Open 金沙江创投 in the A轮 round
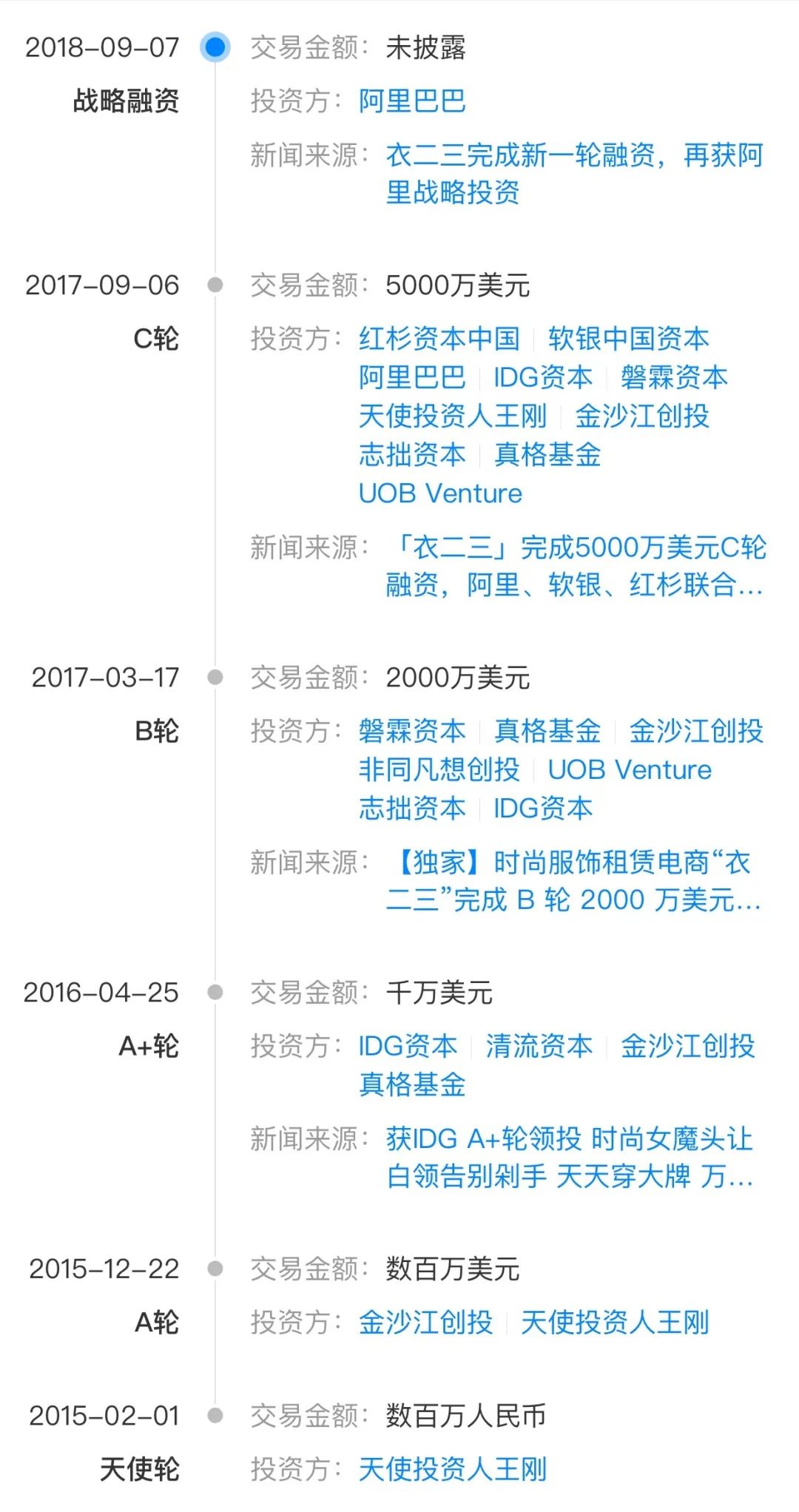Viewport: 799px width, 1512px height. pos(426,1323)
